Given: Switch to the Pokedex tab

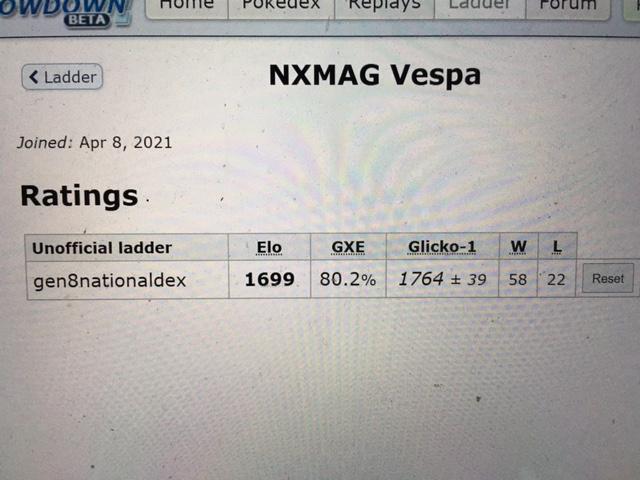Looking at the screenshot, I should pyautogui.click(x=280, y=6).
